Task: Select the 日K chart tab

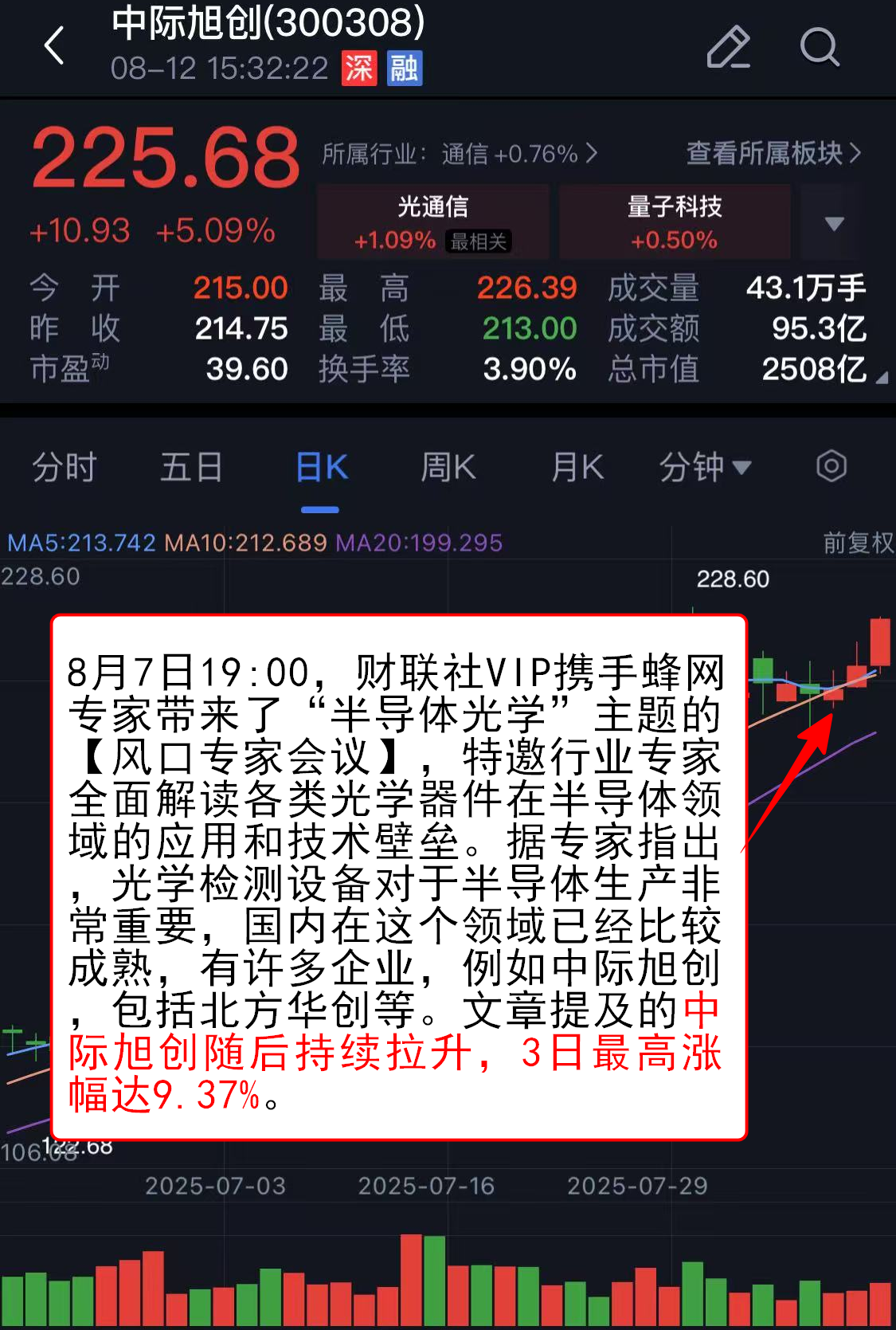Action: (321, 467)
